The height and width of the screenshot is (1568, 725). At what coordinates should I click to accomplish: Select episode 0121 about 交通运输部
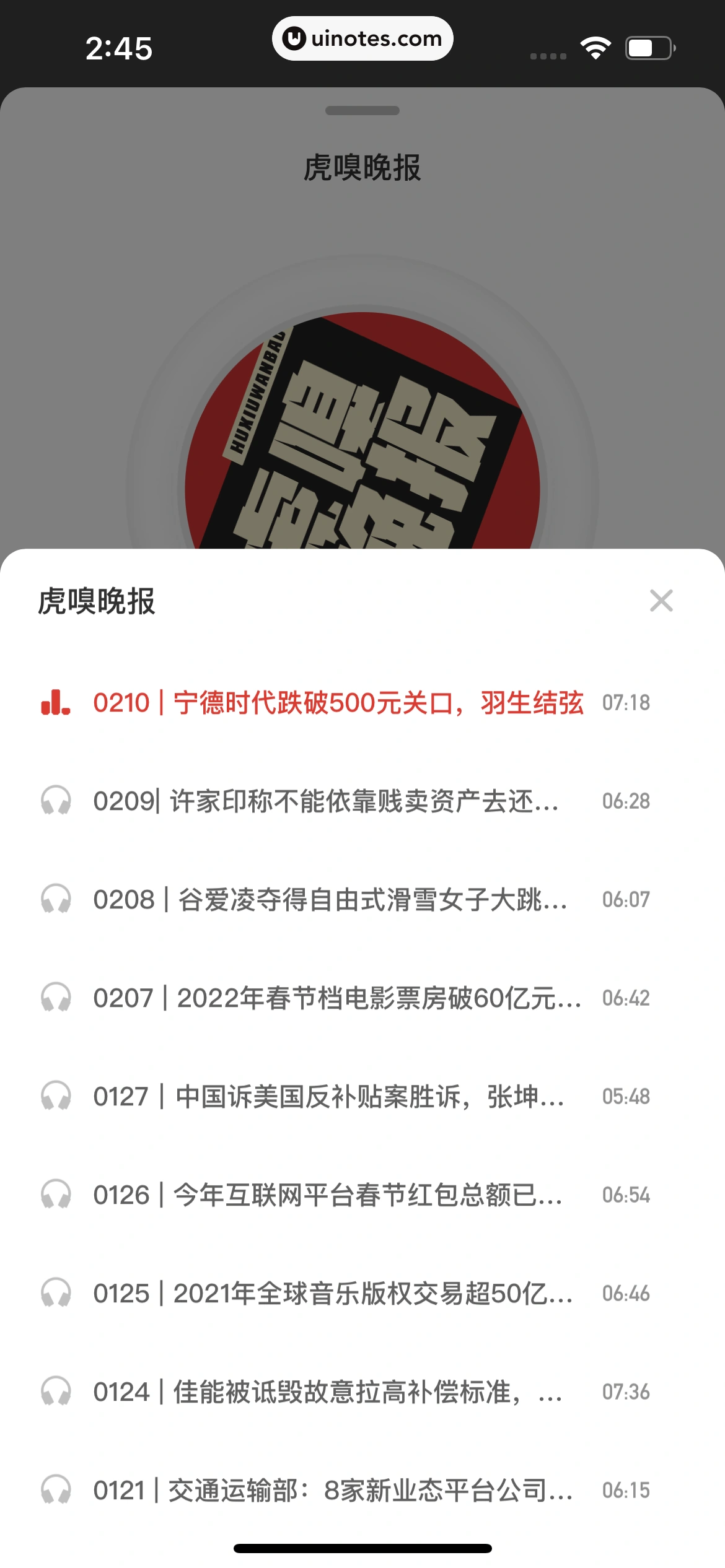pyautogui.click(x=328, y=1489)
